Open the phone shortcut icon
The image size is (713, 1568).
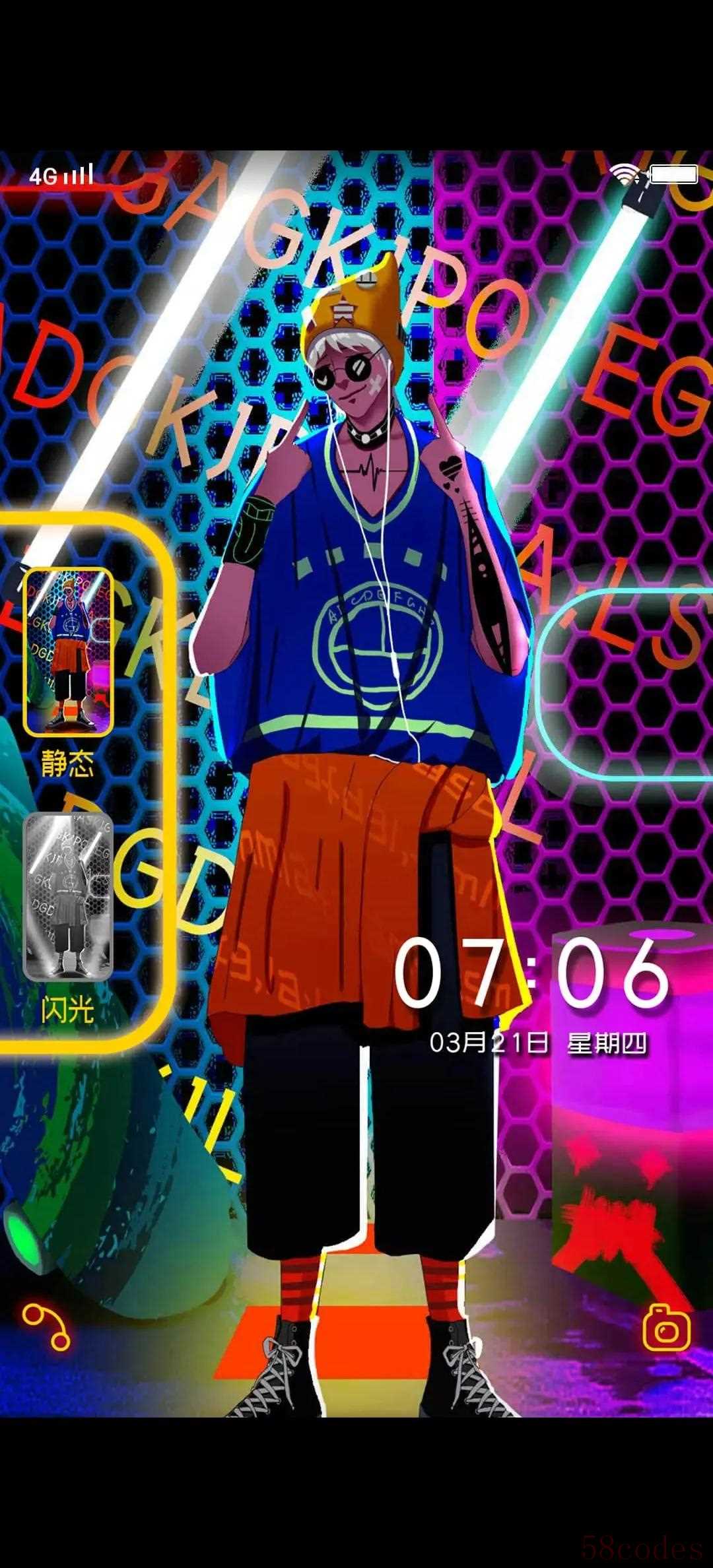[46, 1326]
